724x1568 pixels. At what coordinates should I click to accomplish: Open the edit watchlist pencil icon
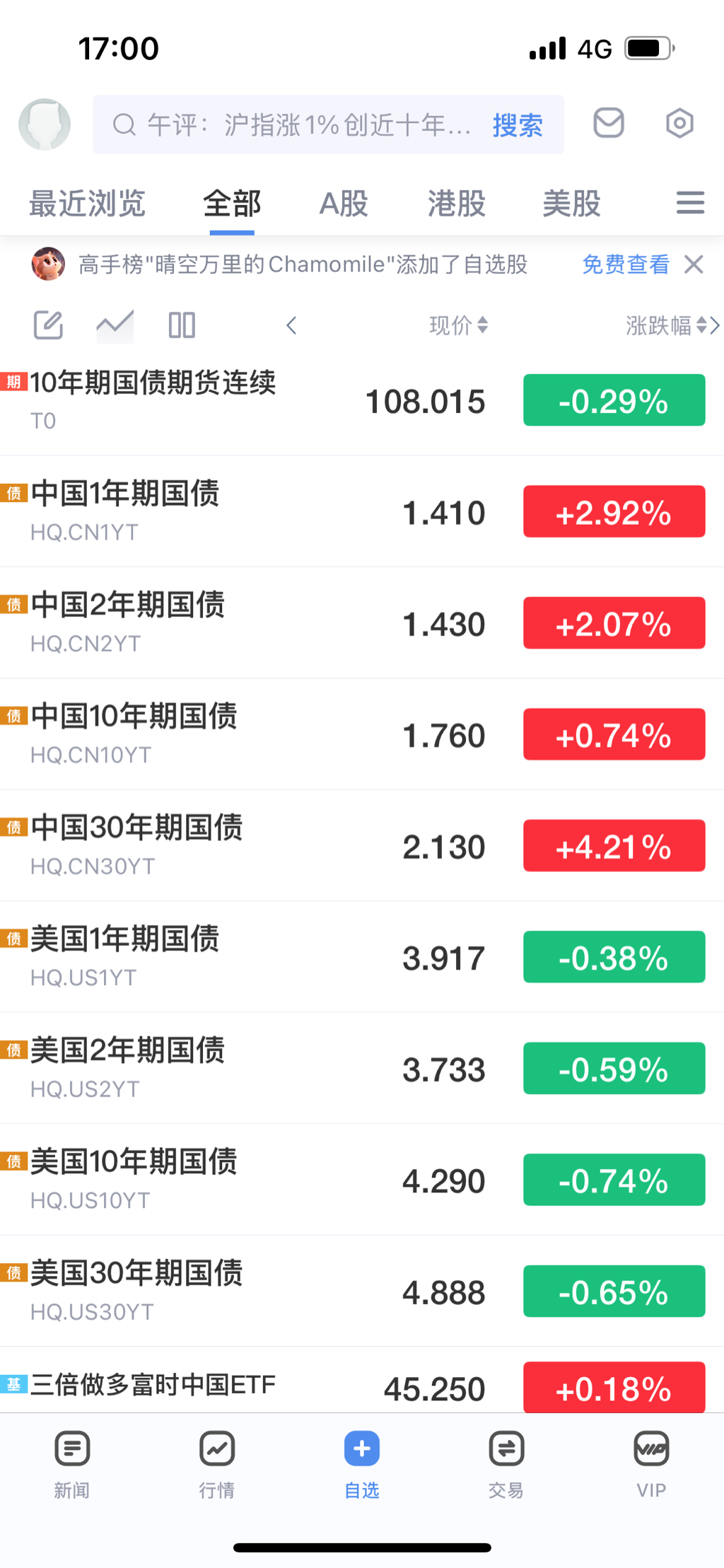tap(48, 325)
